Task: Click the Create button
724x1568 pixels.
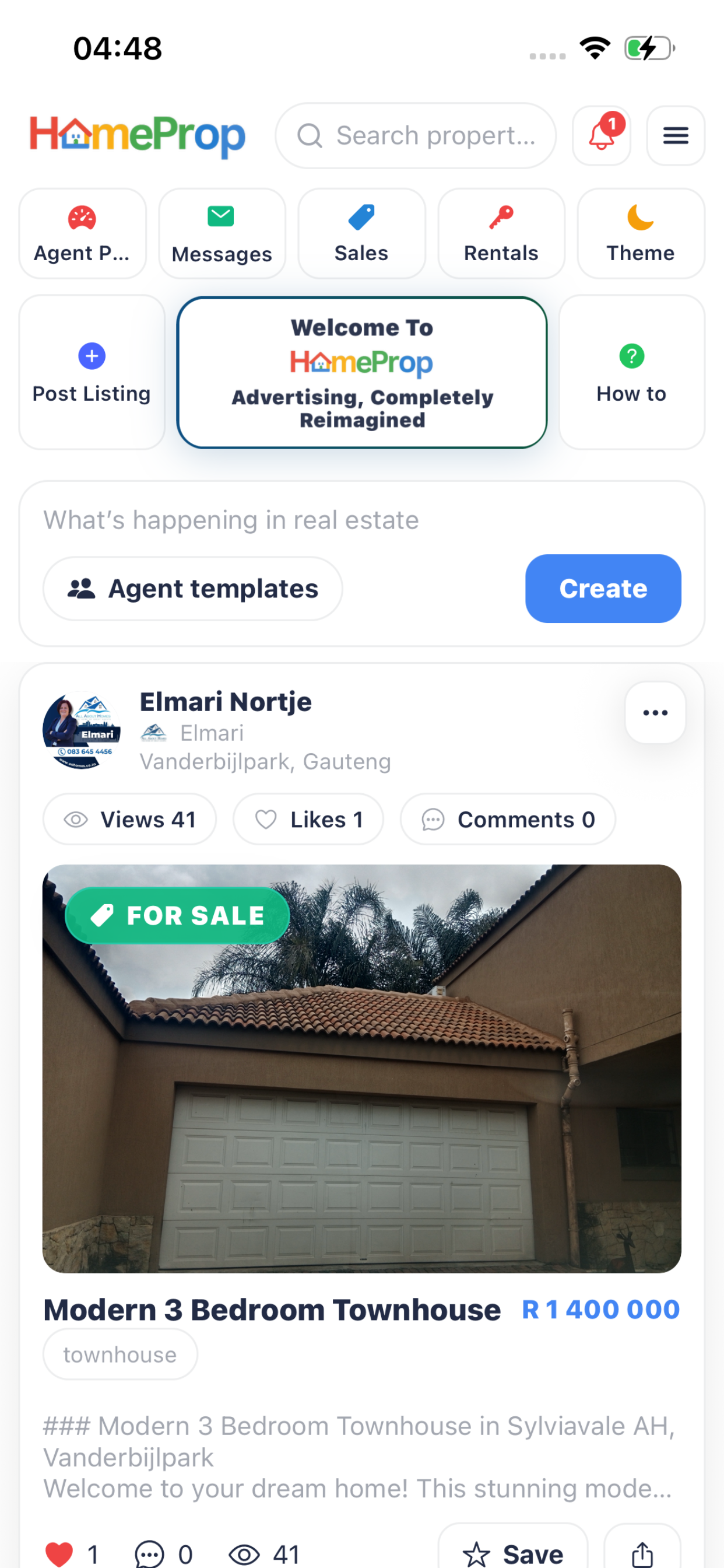Action: pyautogui.click(x=603, y=589)
